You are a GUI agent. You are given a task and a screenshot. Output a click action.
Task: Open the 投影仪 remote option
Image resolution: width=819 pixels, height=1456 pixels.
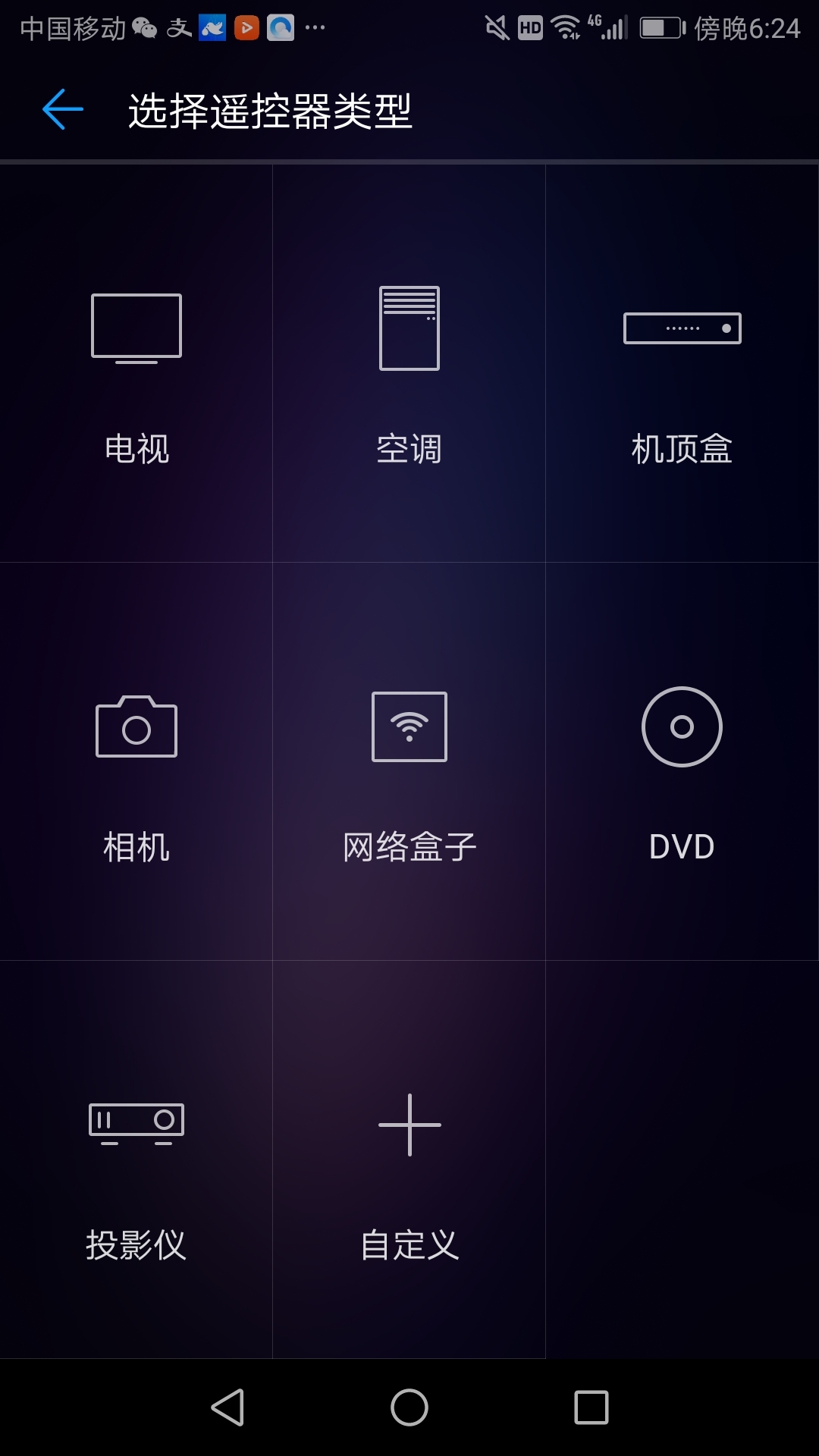(x=136, y=1159)
